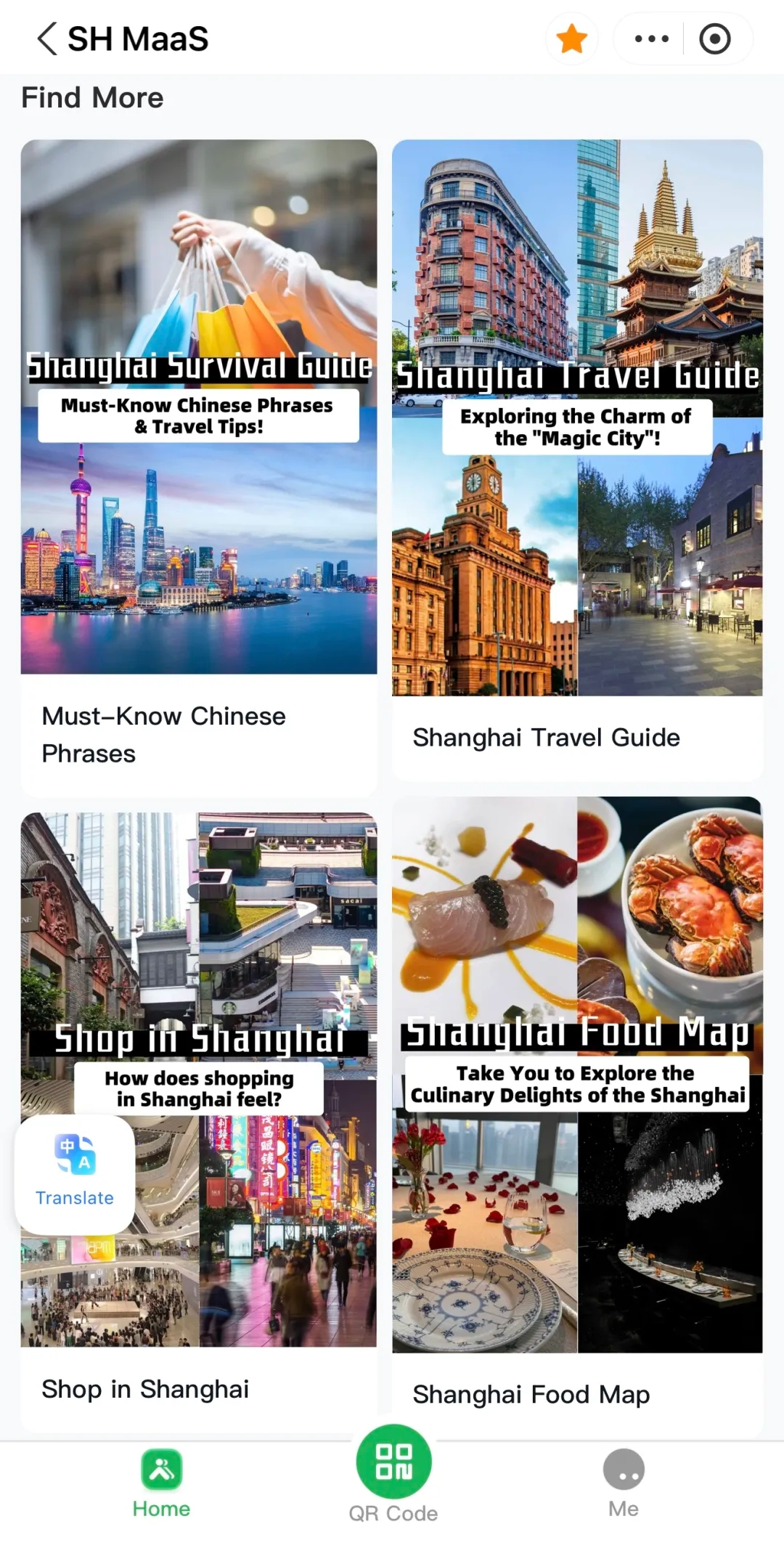Tap the orange star favorite icon
784x1564 pixels.
572,39
